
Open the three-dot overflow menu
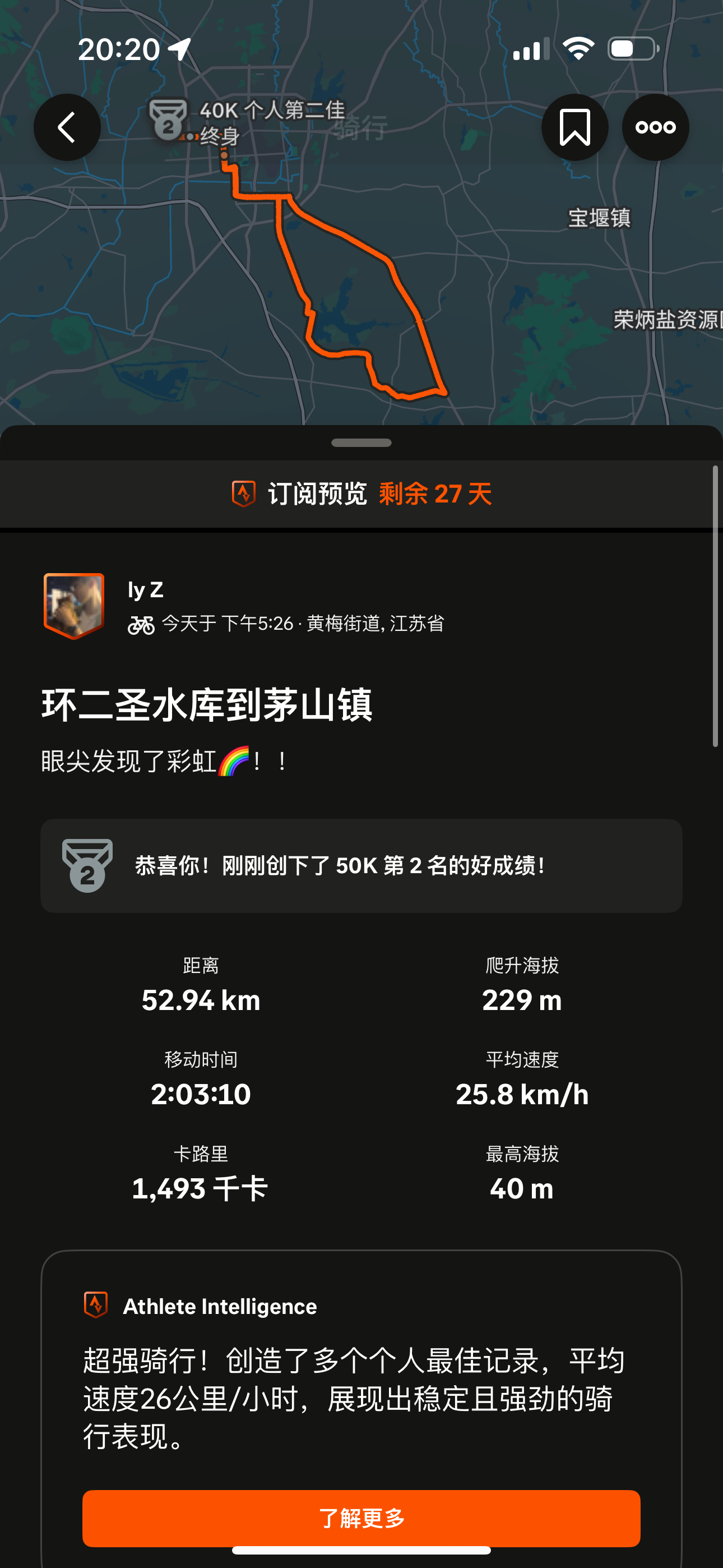coord(655,127)
